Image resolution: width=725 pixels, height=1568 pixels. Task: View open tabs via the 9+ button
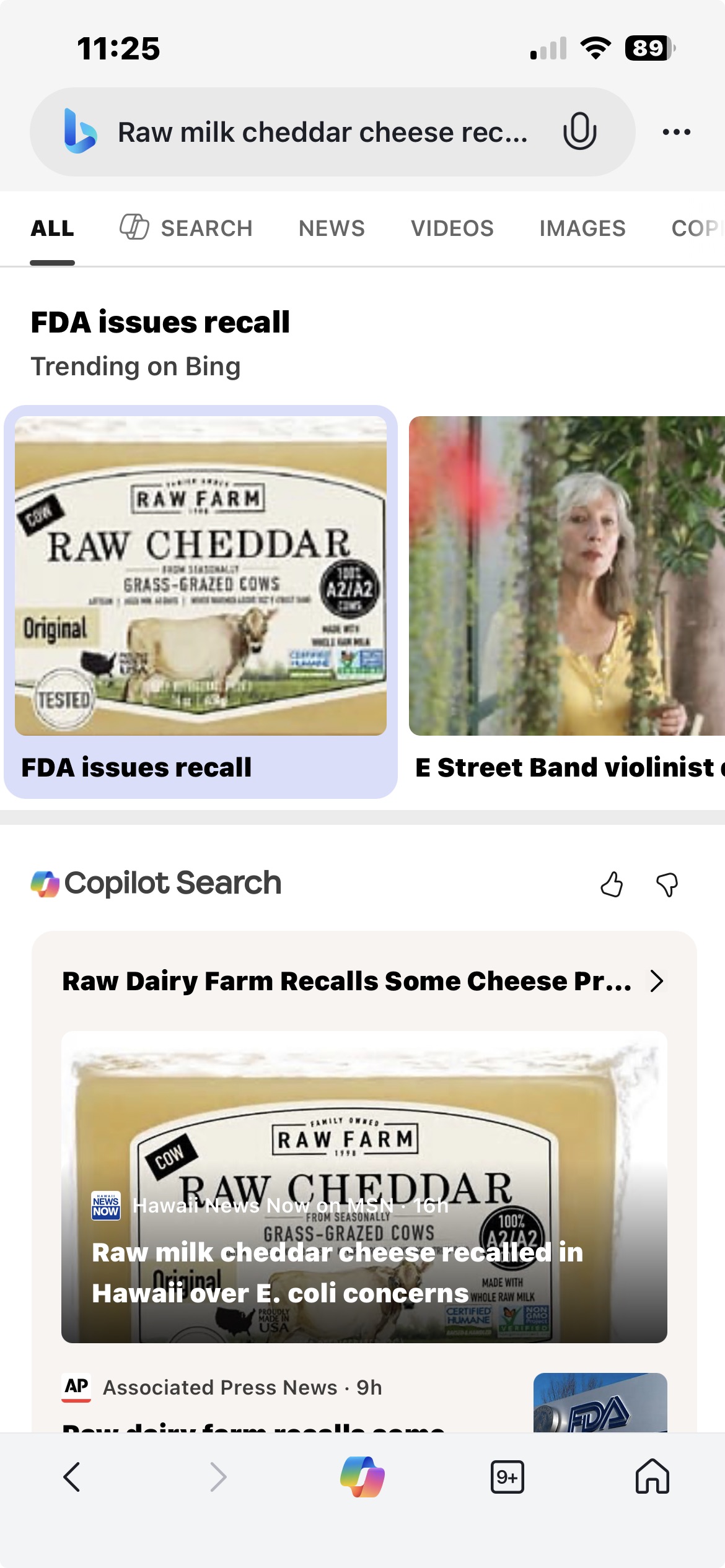coord(507,1477)
